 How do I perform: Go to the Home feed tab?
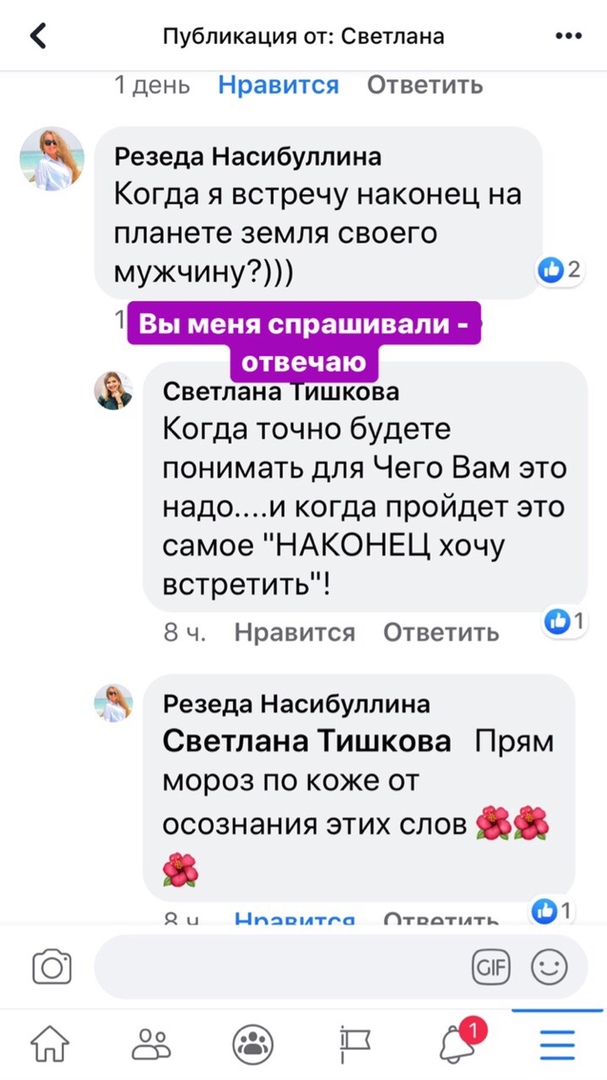pos(50,1044)
